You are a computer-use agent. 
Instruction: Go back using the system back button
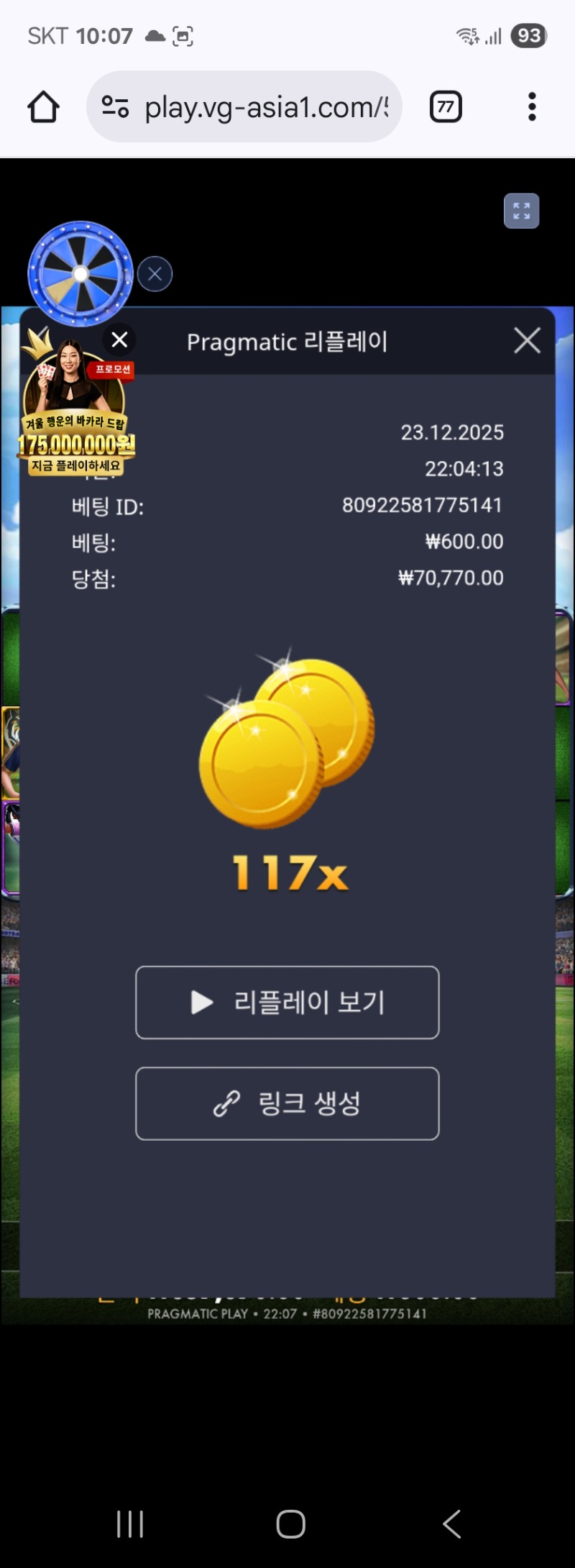click(451, 1523)
